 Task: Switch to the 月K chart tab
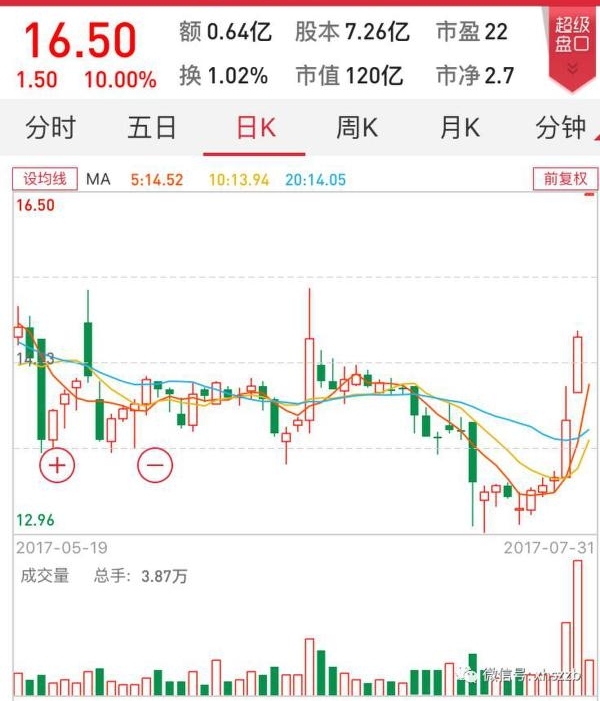(x=460, y=128)
